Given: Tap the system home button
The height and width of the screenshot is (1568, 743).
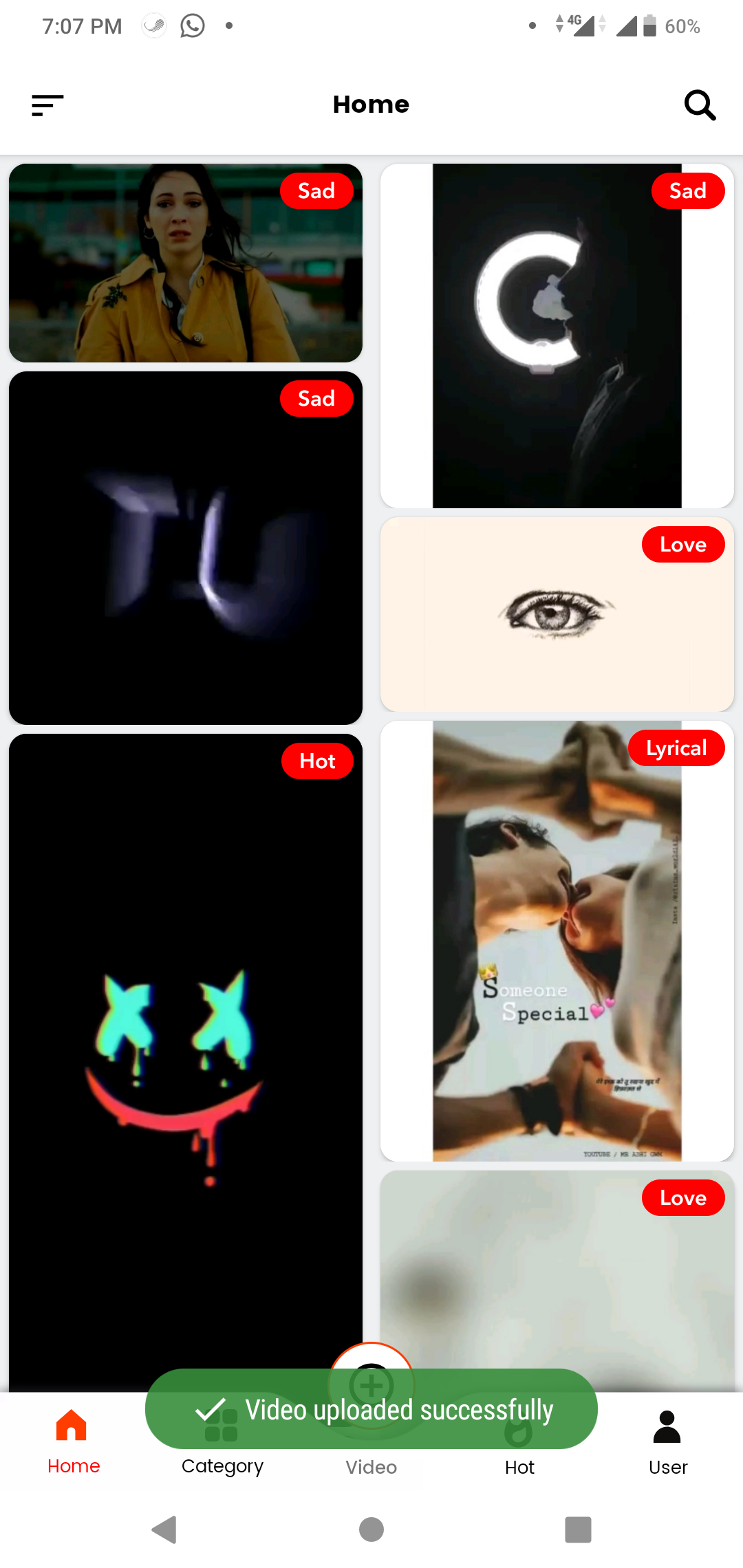Looking at the screenshot, I should pyautogui.click(x=371, y=1529).
